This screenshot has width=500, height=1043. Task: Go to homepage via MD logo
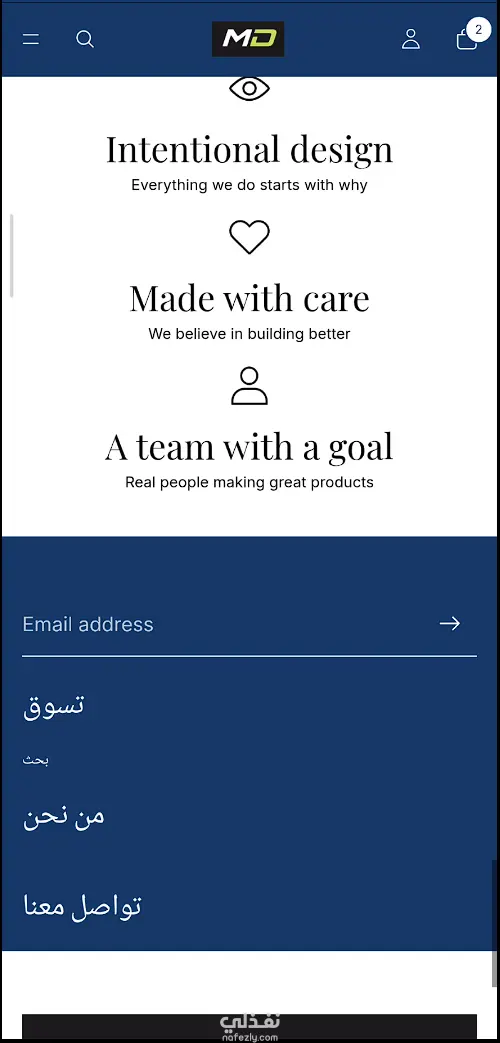pos(248,39)
